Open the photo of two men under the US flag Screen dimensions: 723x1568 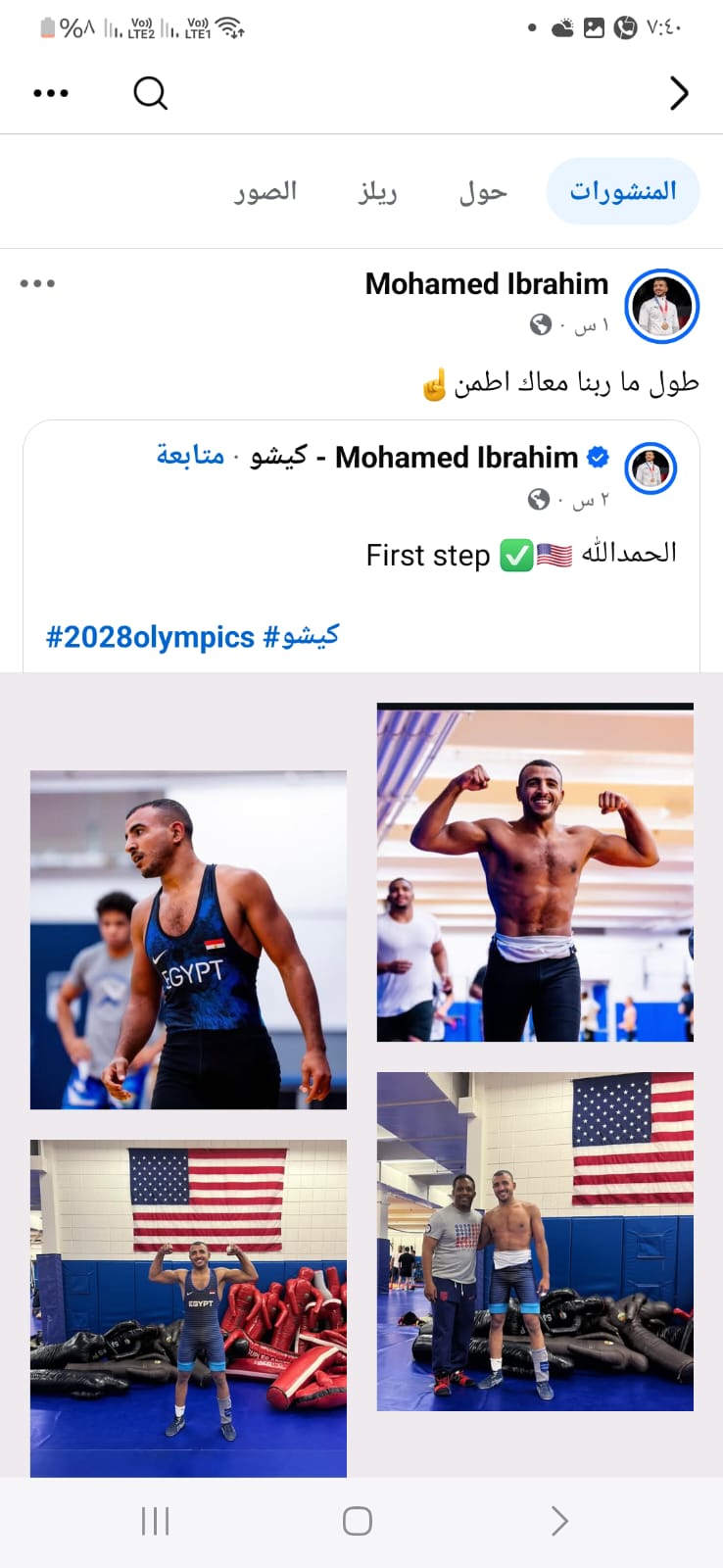point(535,1241)
